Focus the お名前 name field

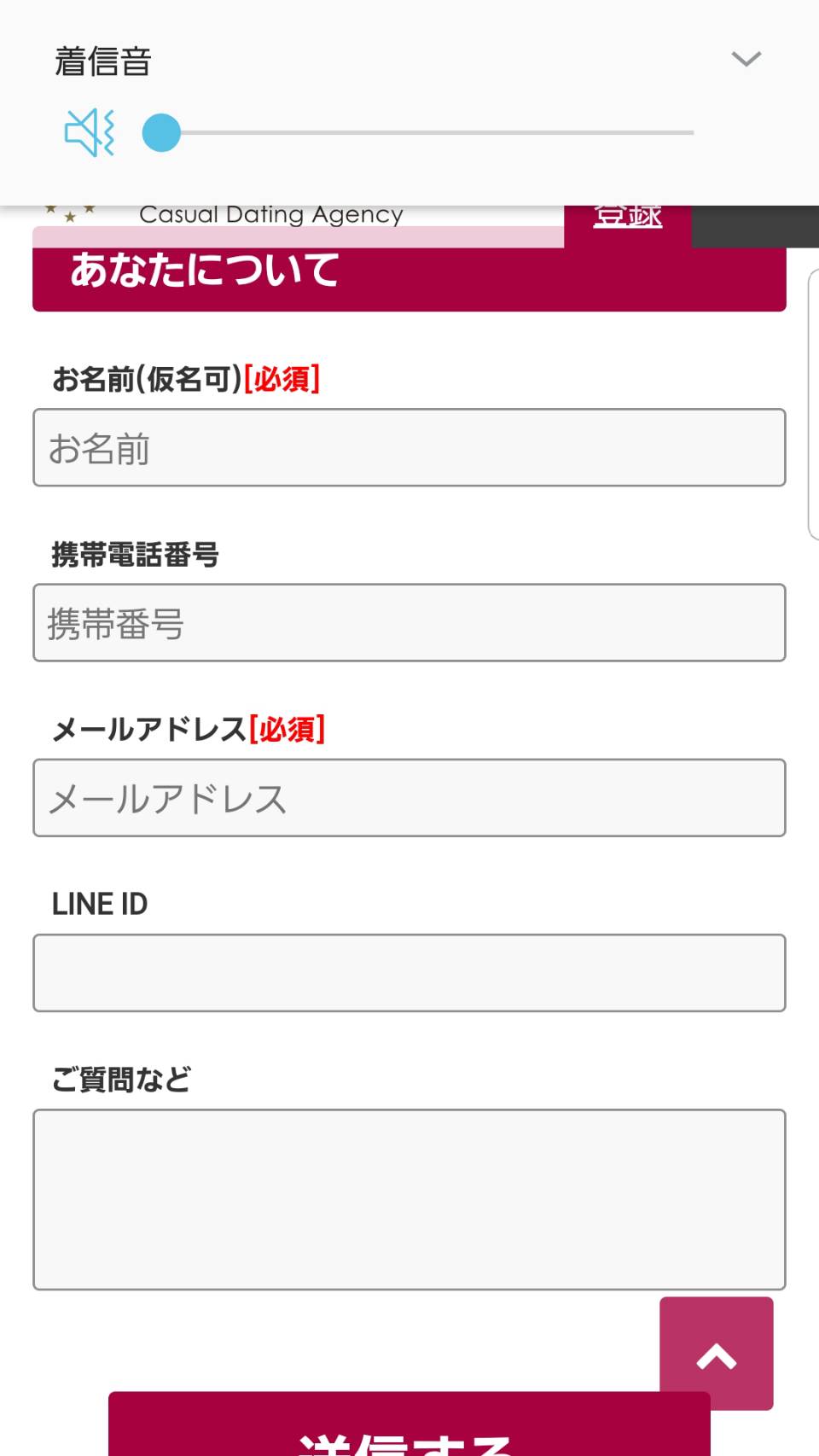point(409,447)
